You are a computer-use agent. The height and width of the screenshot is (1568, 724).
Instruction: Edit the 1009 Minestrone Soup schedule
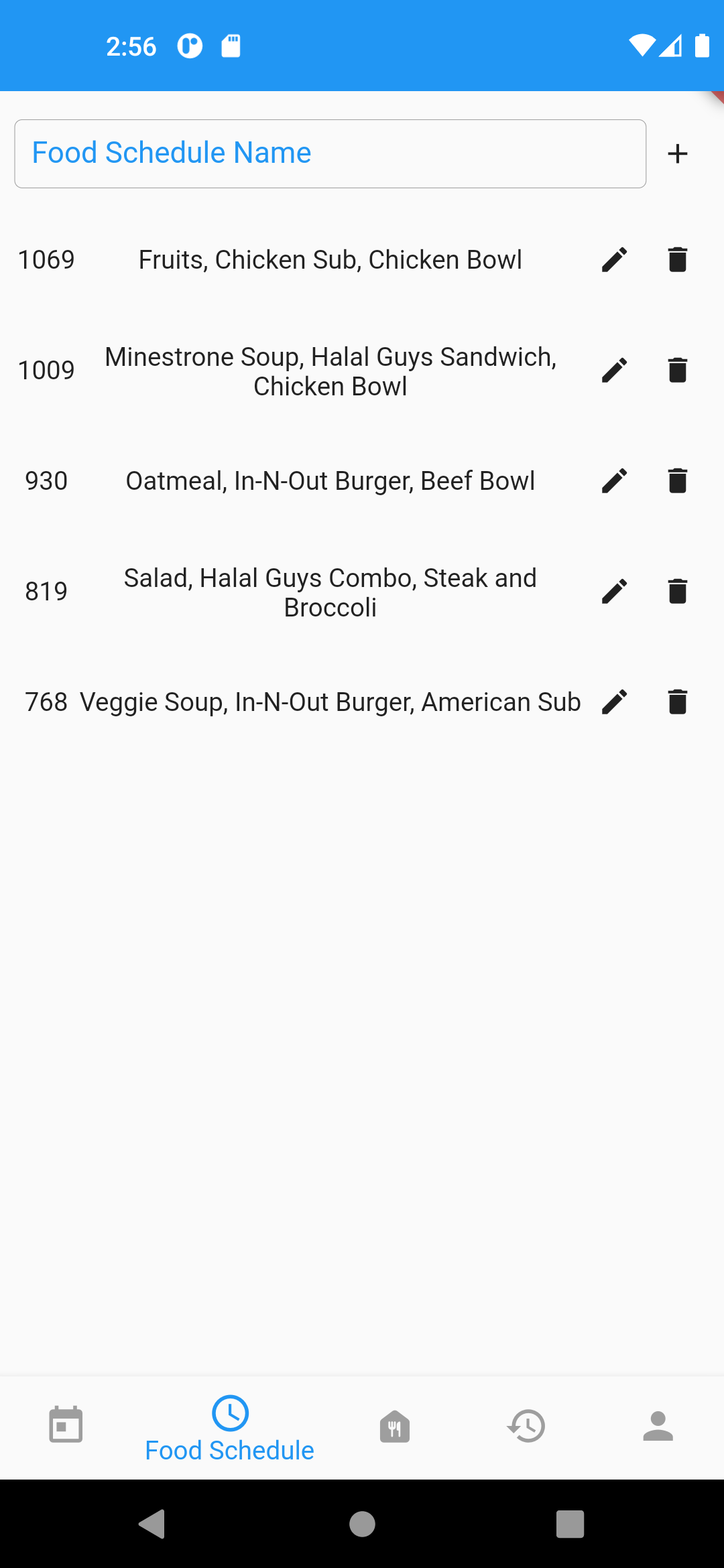click(614, 370)
